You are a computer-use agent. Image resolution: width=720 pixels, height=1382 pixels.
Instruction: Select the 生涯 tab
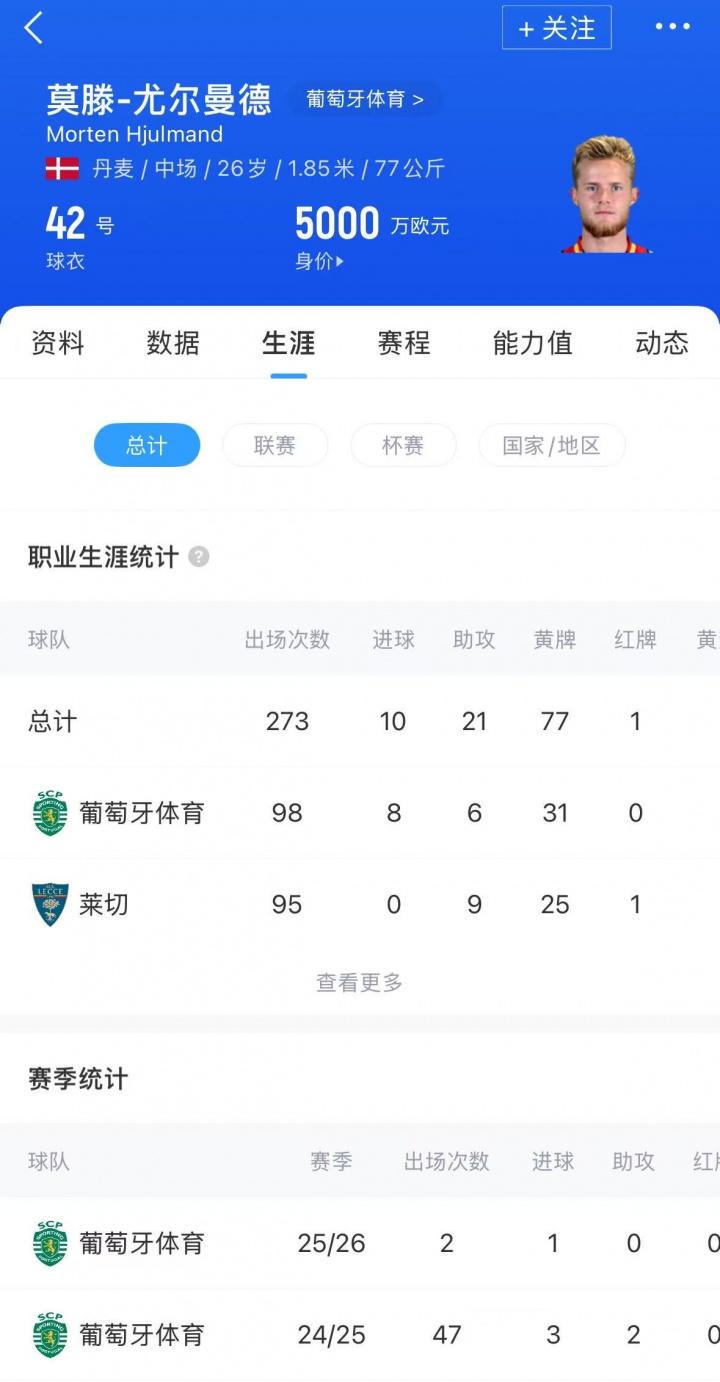pos(288,343)
